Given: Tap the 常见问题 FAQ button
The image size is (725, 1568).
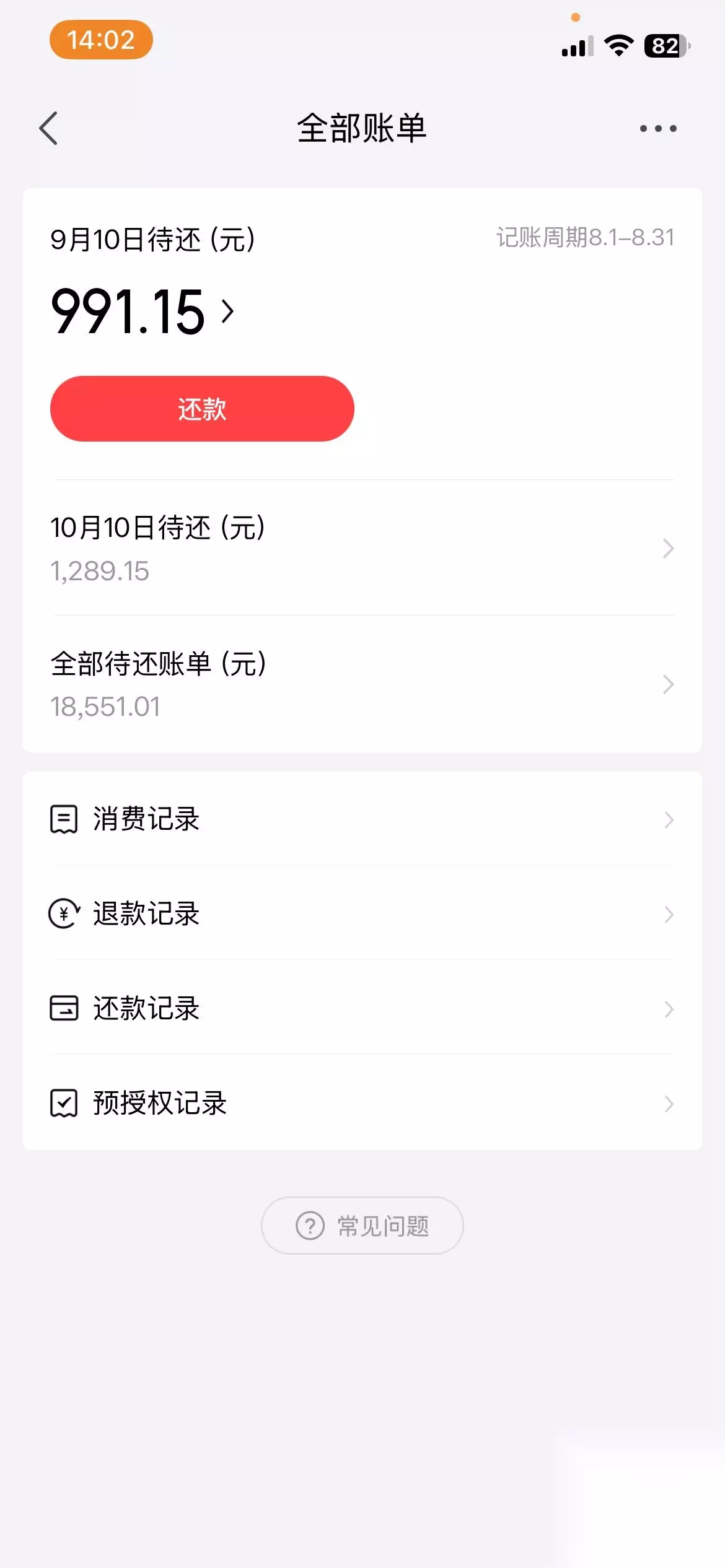Looking at the screenshot, I should (x=362, y=1226).
